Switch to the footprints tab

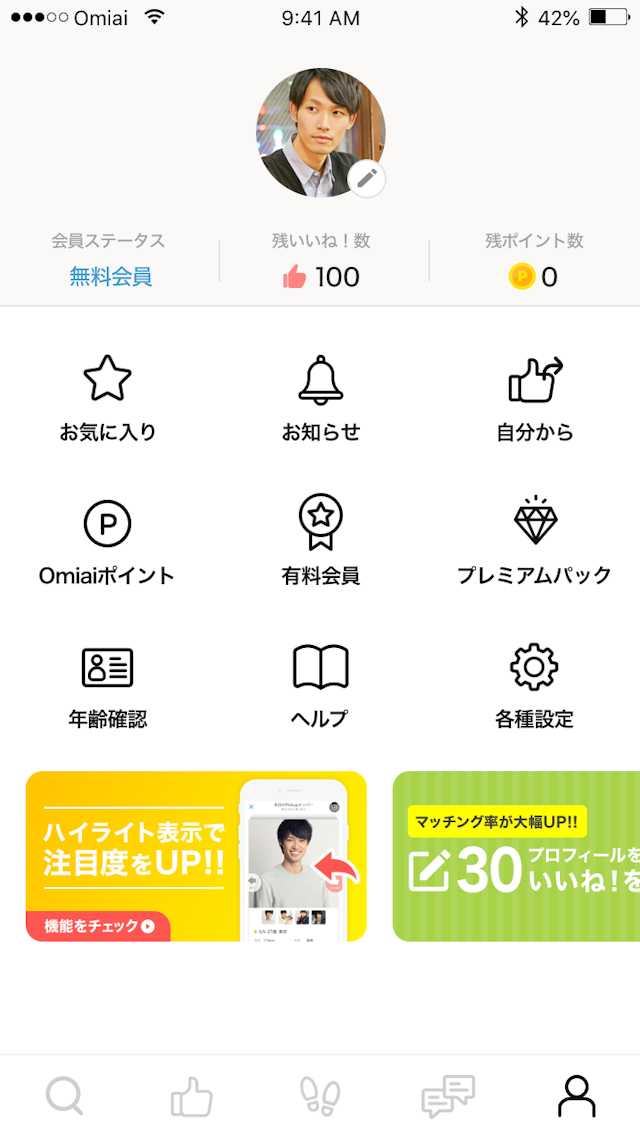point(320,1096)
